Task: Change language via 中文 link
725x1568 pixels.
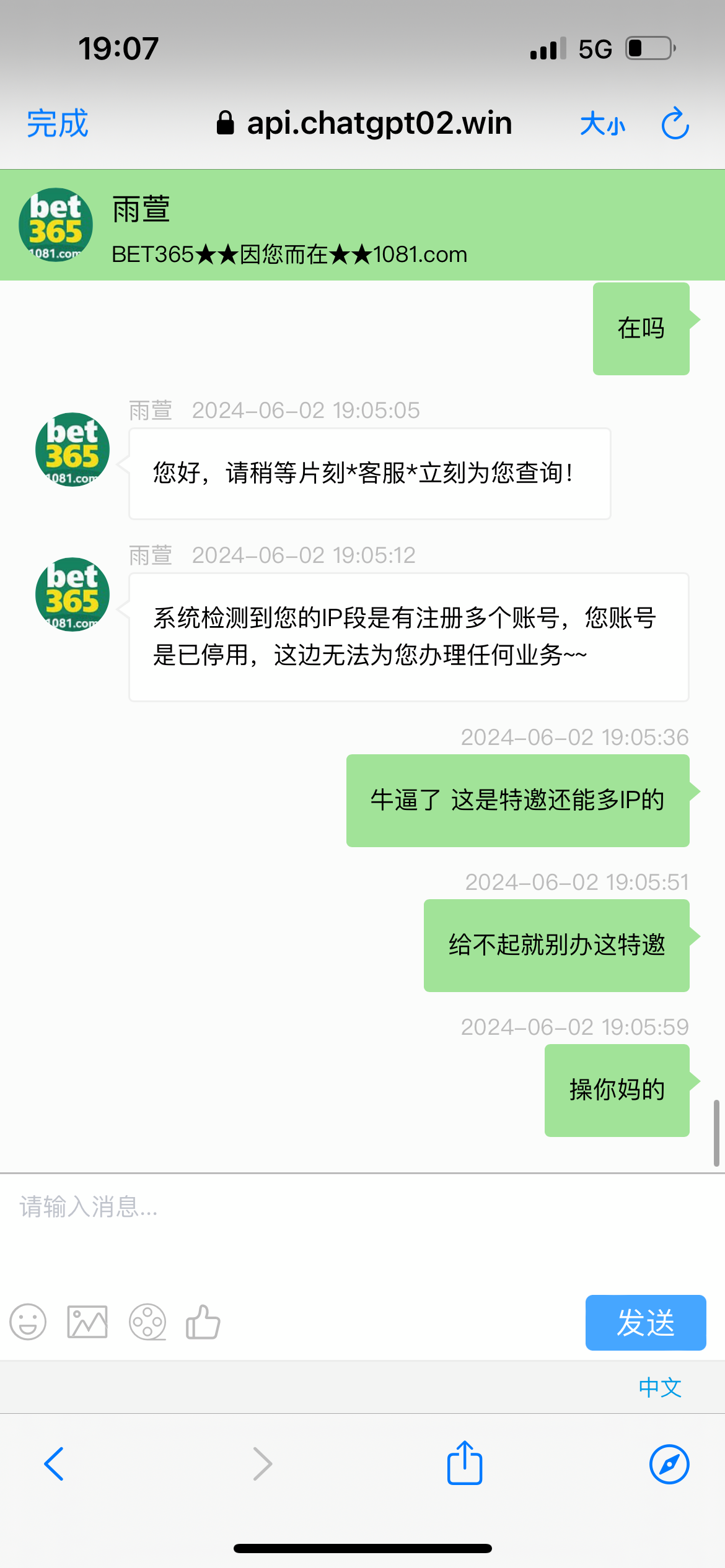Action: [660, 1387]
